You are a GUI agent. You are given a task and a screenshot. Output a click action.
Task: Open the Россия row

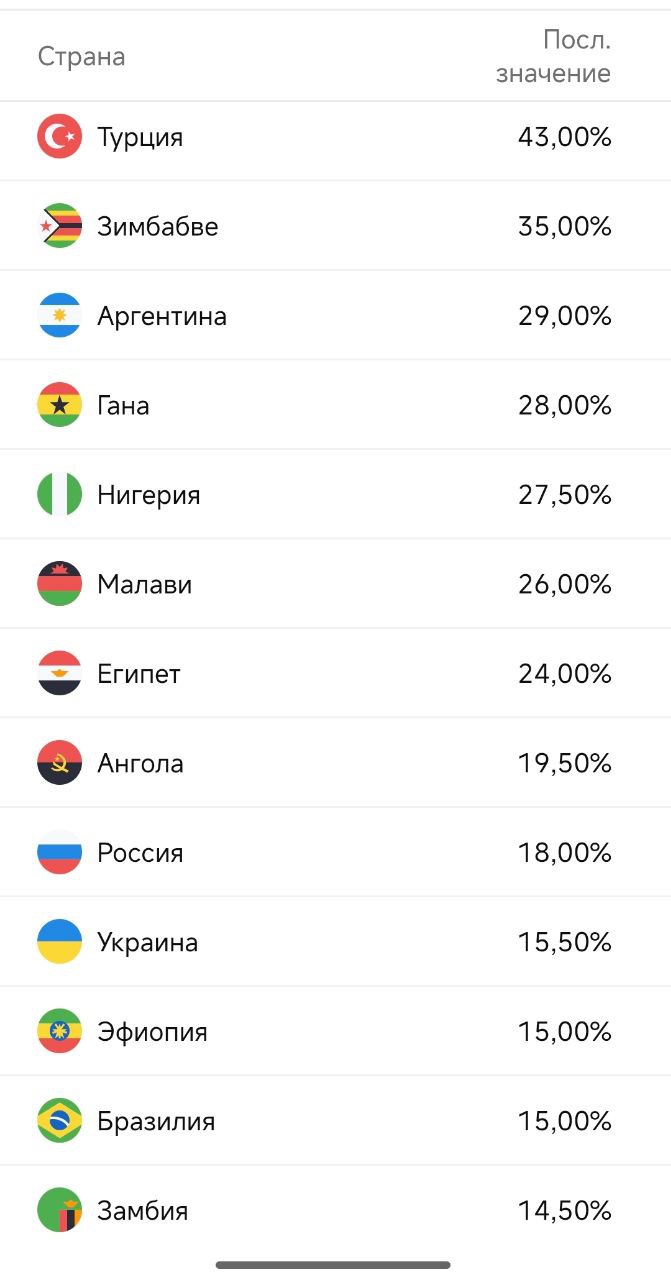pyautogui.click(x=140, y=854)
